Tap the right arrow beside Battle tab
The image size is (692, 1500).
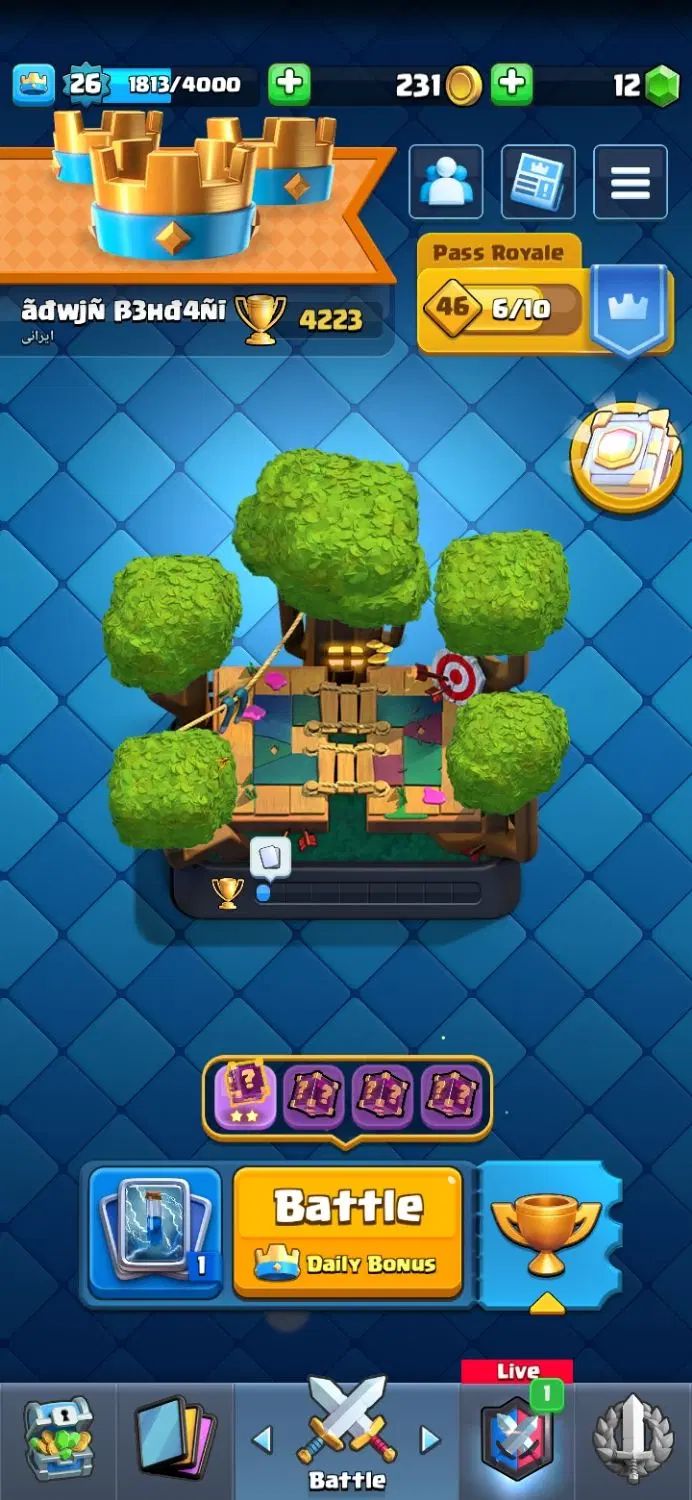430,1440
